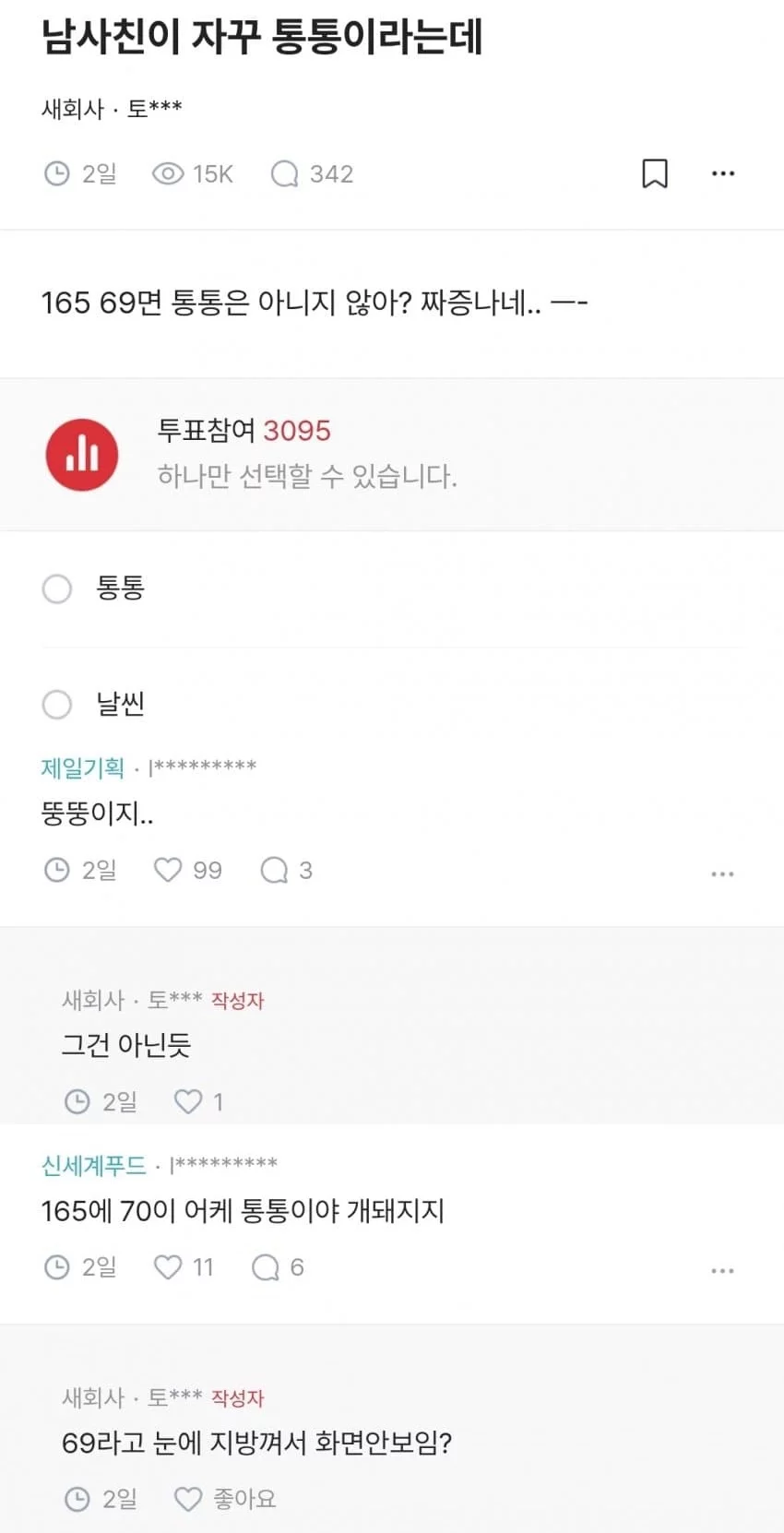Open the post's comment count icon
The height and width of the screenshot is (1533, 784).
point(285,173)
